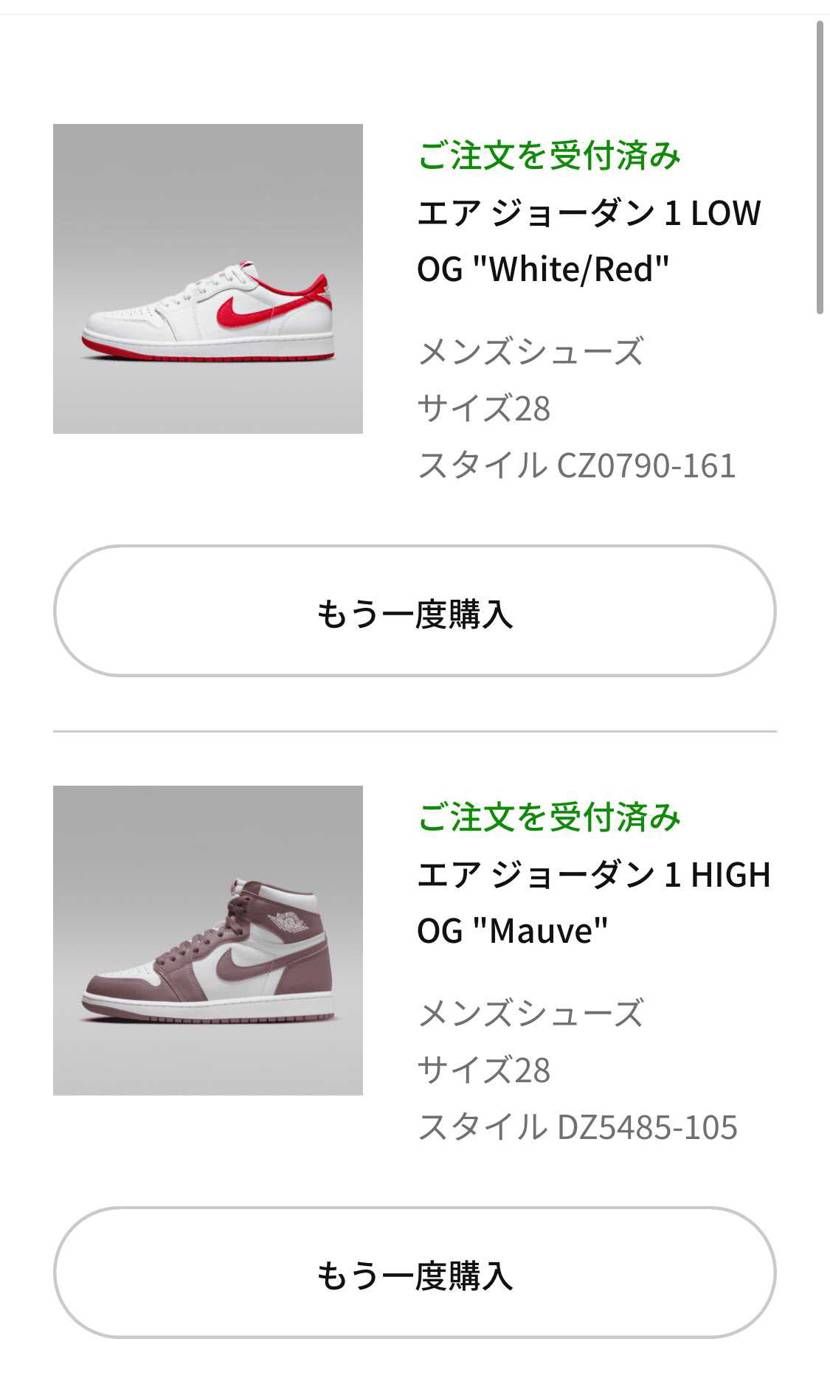
Task: Click the bottom ご注文を受付済み status text
Action: coord(548,817)
